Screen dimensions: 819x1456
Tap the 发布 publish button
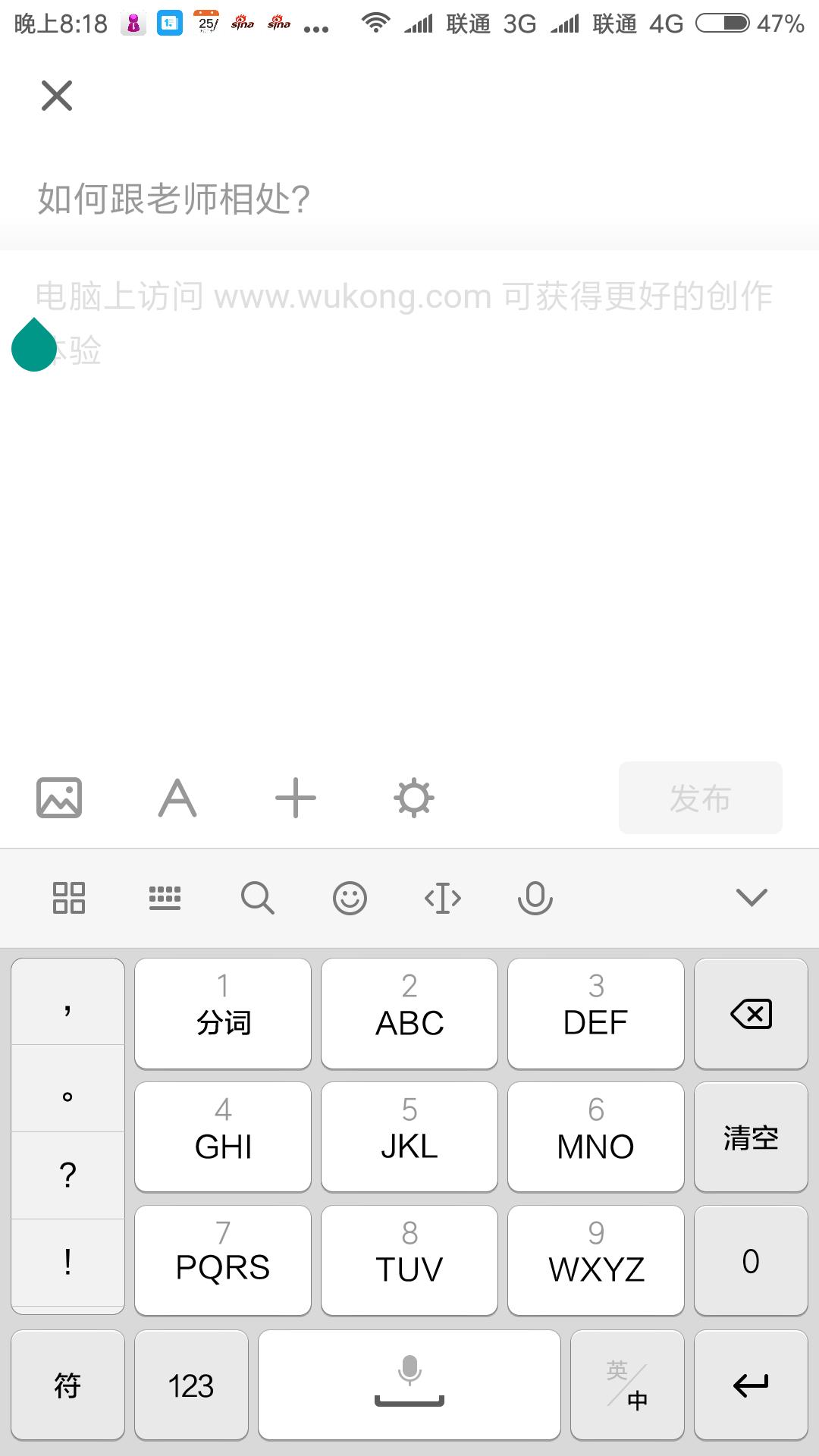(700, 798)
